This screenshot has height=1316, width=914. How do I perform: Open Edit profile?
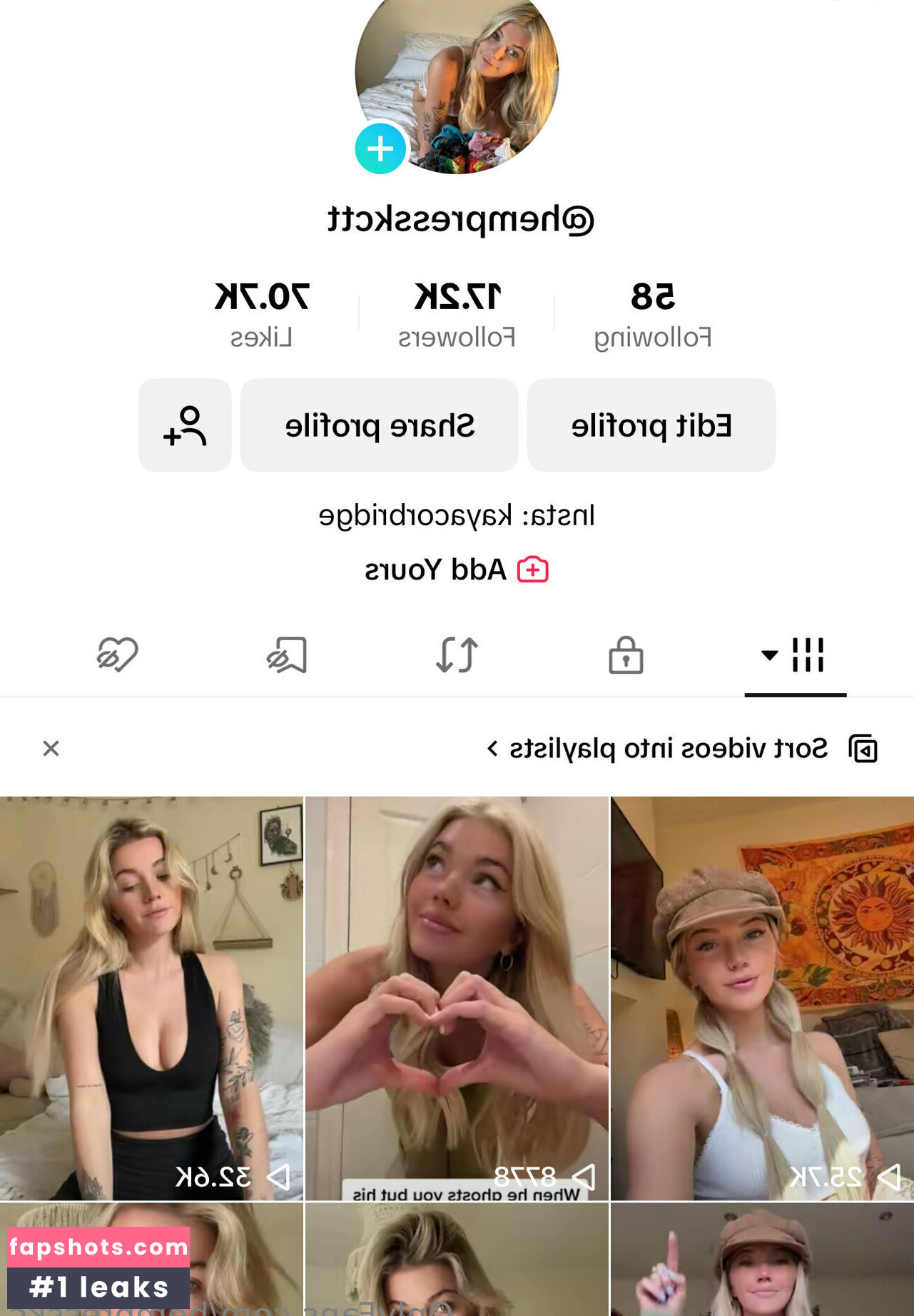pyautogui.click(x=651, y=425)
